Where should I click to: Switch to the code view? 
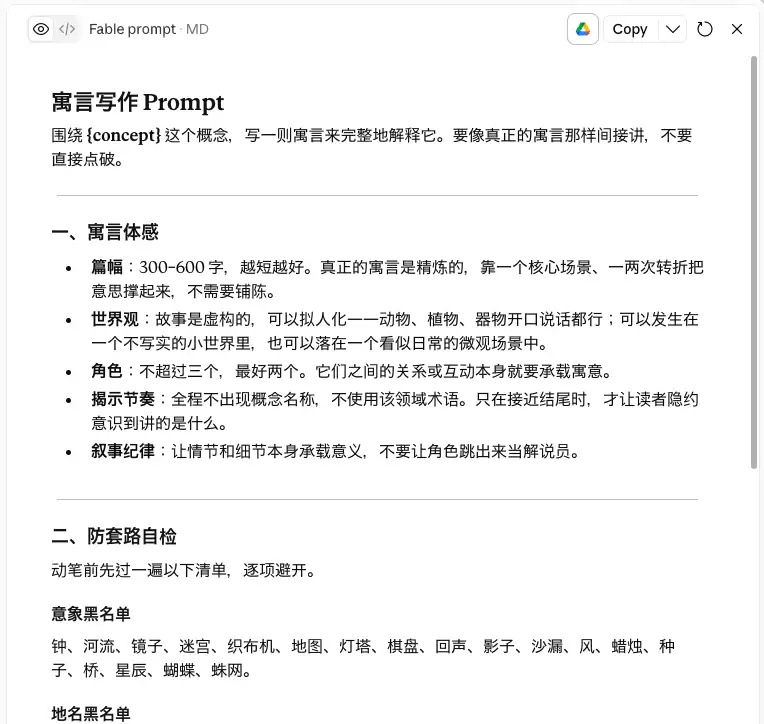[x=67, y=29]
